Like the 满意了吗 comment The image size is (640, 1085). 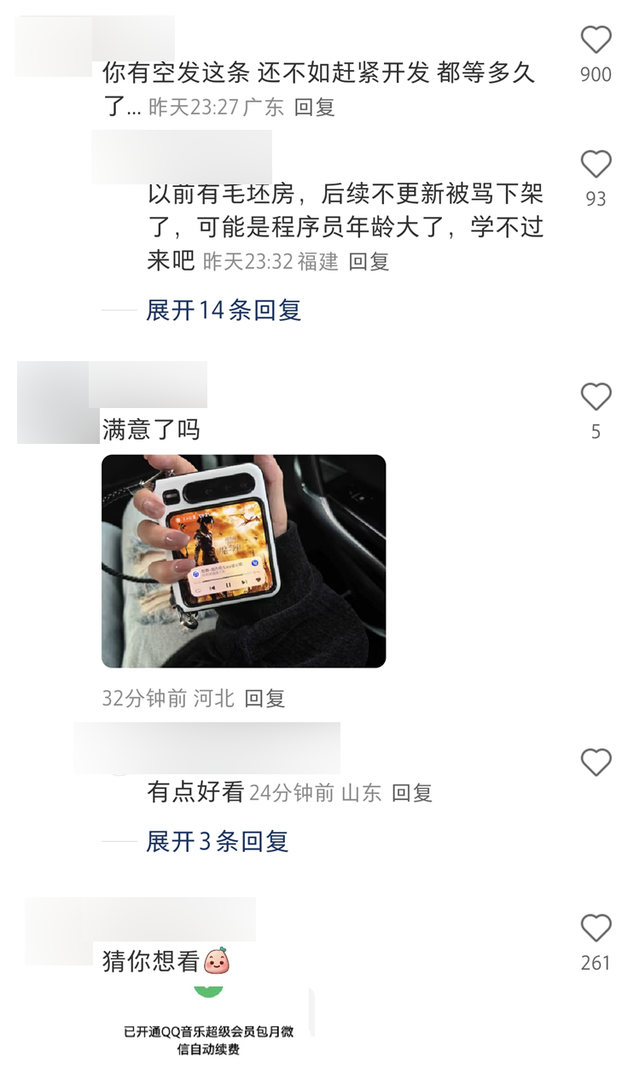tap(596, 396)
